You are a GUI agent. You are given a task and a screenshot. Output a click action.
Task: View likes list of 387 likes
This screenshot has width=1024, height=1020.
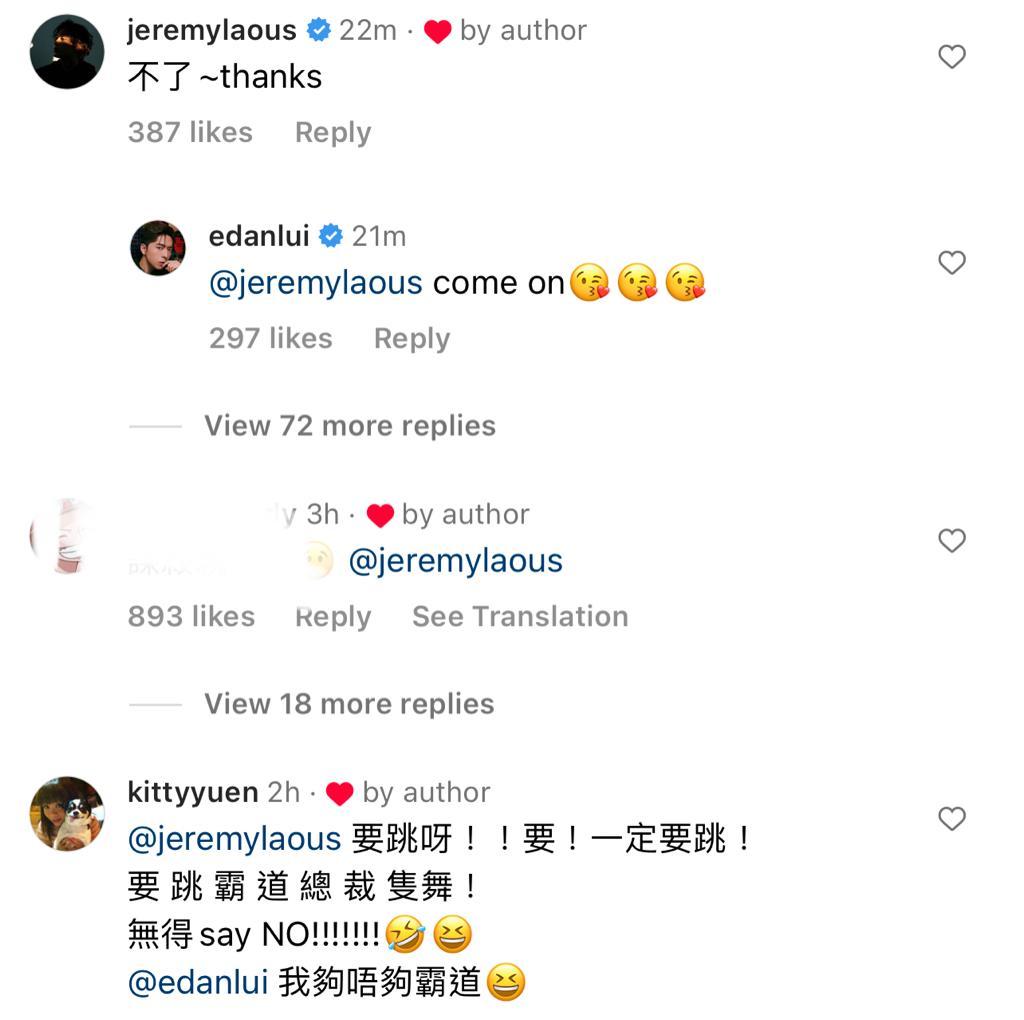point(190,132)
